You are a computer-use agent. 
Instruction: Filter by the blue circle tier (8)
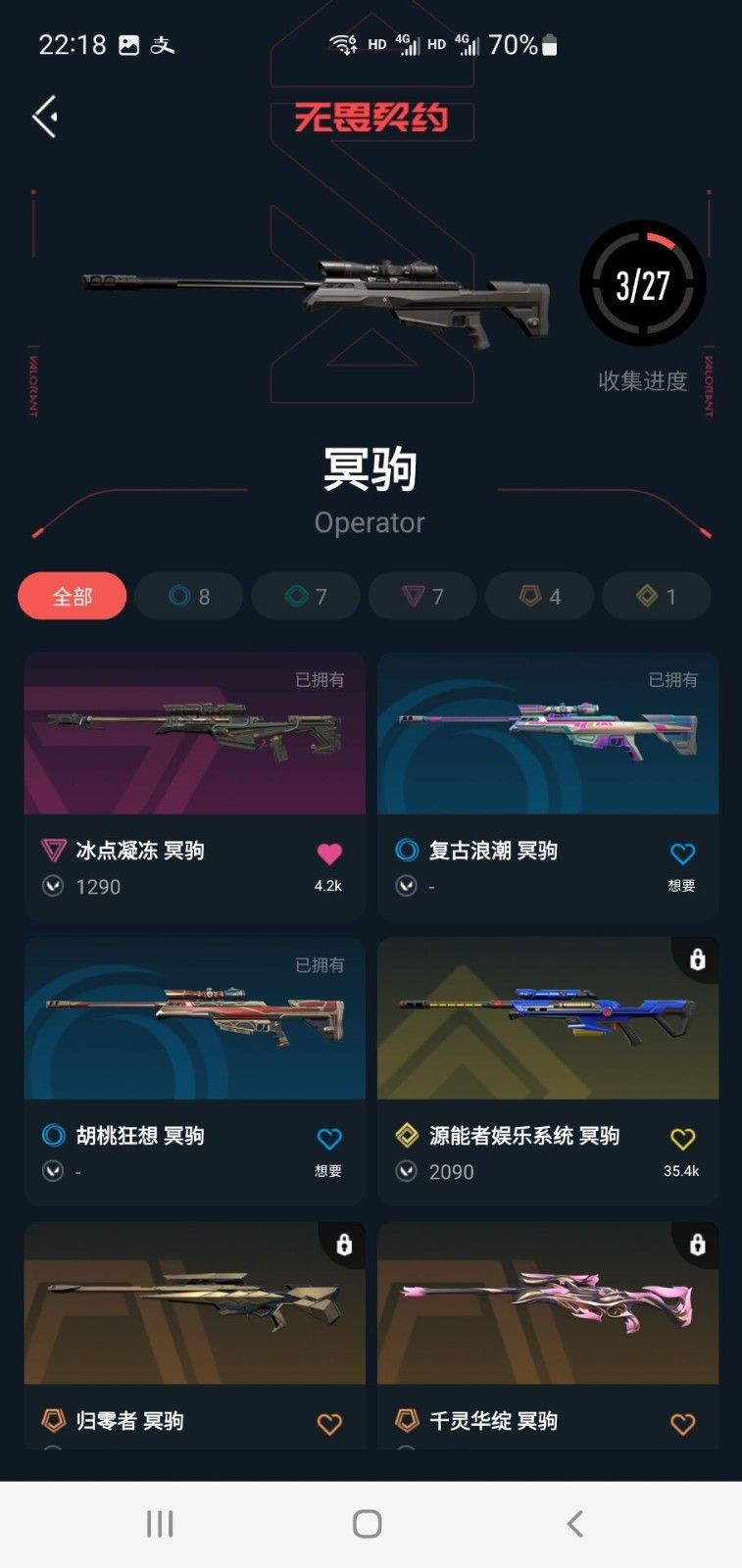[188, 596]
